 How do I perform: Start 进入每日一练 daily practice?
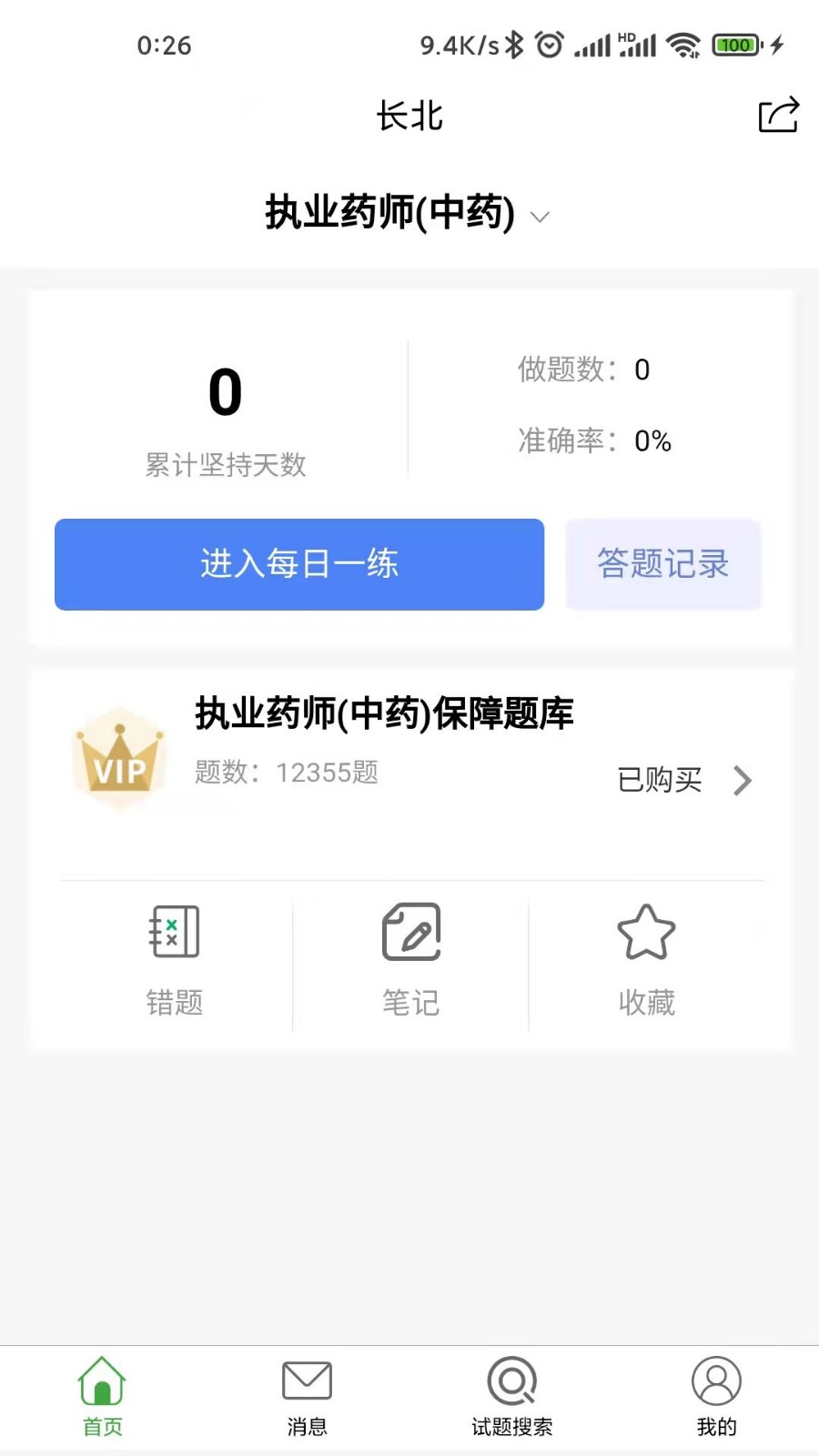298,564
